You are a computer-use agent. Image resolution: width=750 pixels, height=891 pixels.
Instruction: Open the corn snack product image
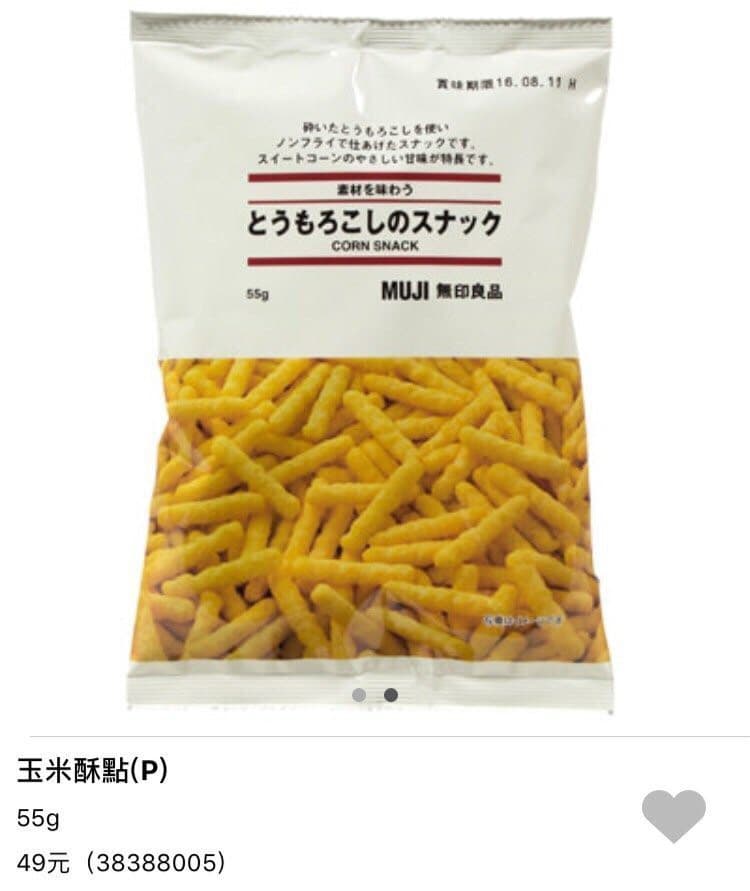coord(371,364)
